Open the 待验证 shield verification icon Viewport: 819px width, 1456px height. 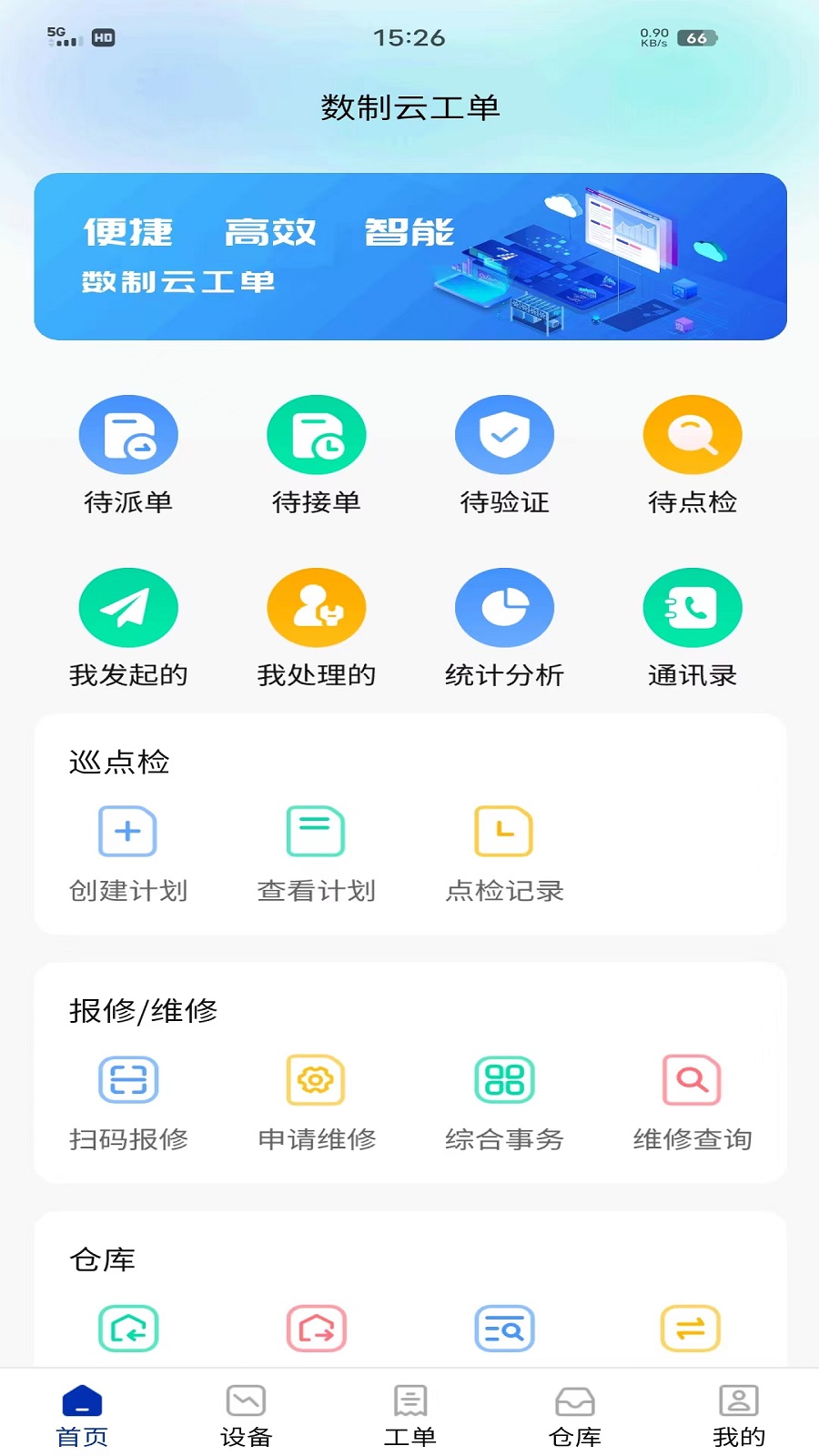tap(504, 434)
